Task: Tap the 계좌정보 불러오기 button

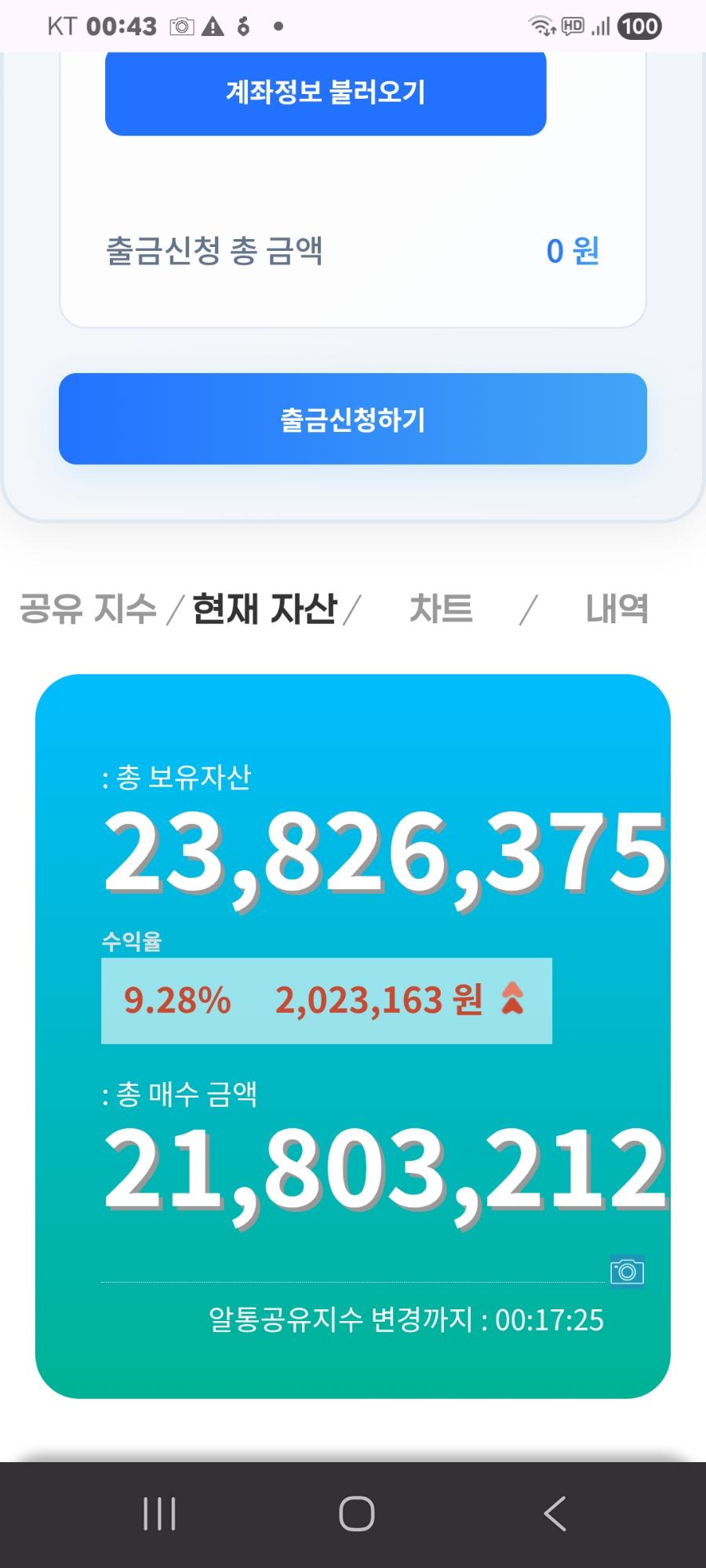Action: pos(326,93)
